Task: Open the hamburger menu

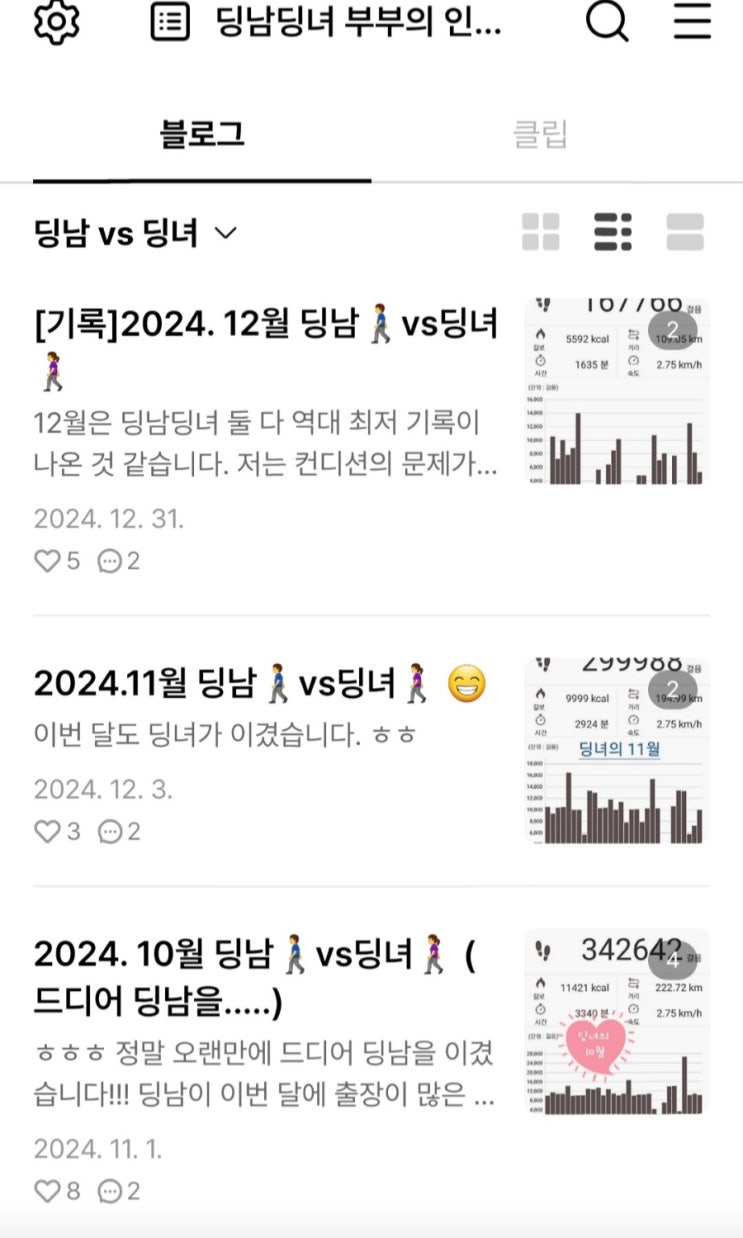Action: coord(691,22)
